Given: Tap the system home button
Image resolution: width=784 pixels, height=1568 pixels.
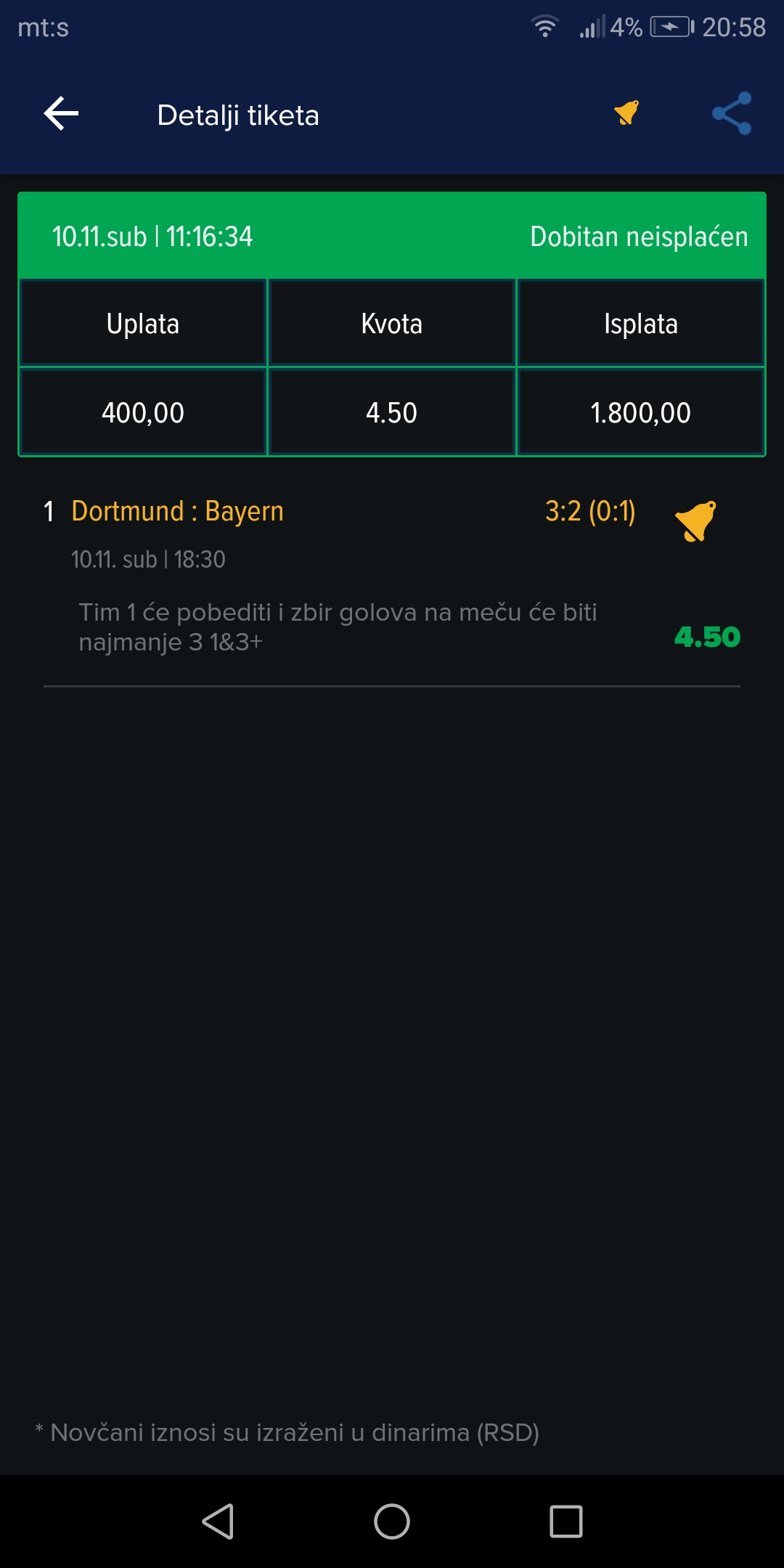Looking at the screenshot, I should pyautogui.click(x=392, y=1522).
